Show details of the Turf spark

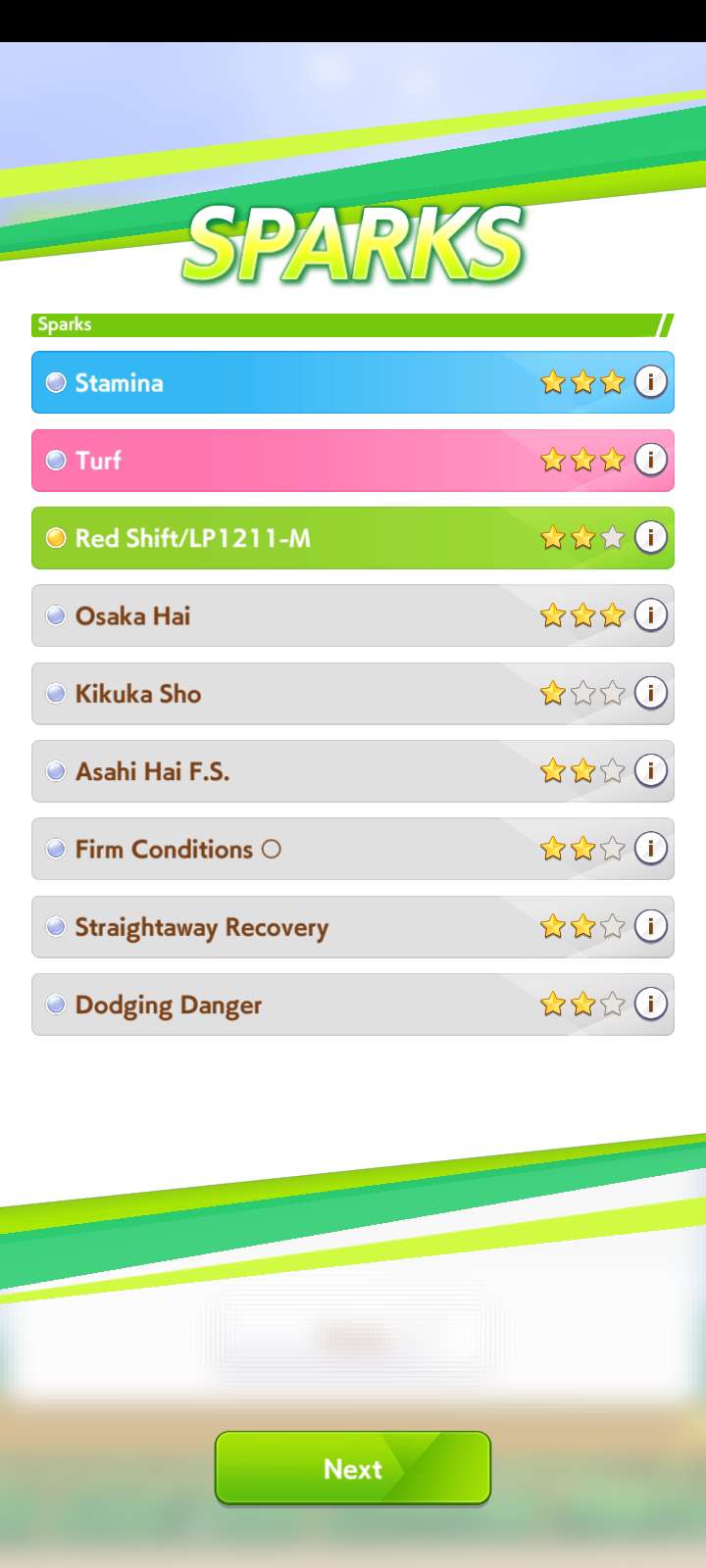(650, 459)
